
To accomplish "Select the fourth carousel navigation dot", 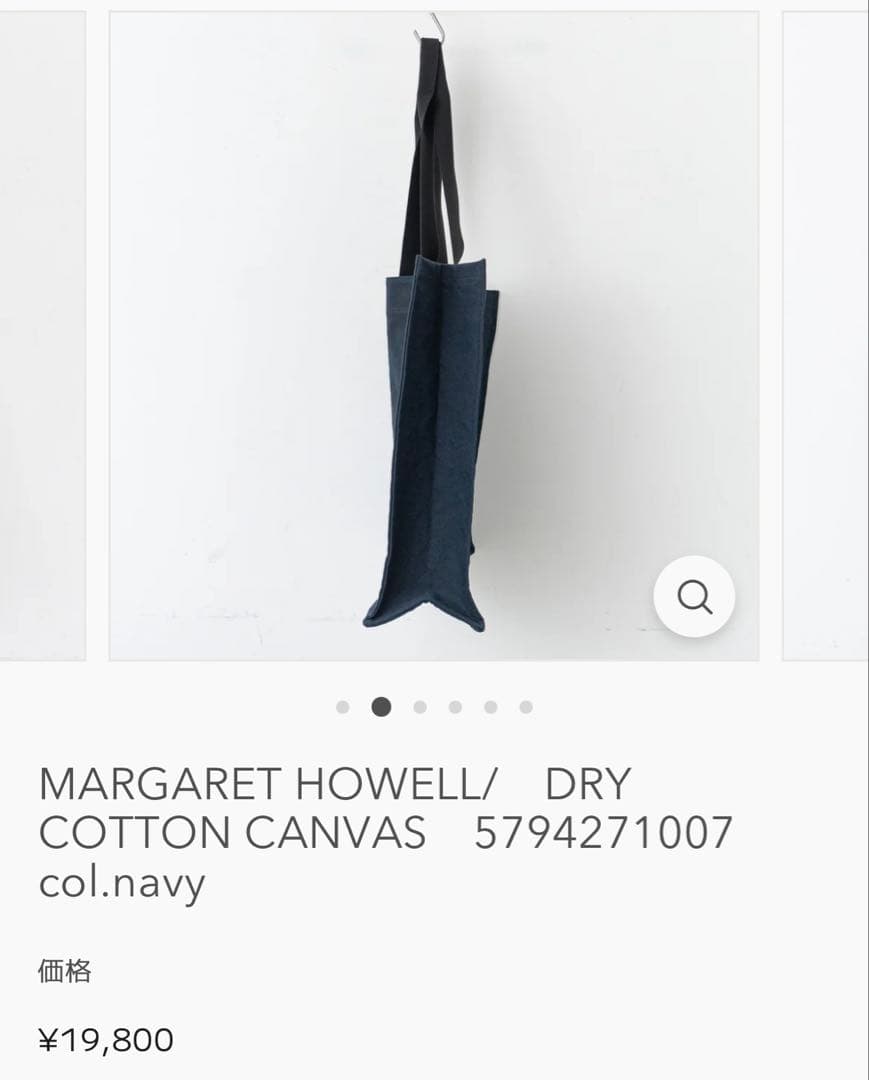I will pos(455,705).
